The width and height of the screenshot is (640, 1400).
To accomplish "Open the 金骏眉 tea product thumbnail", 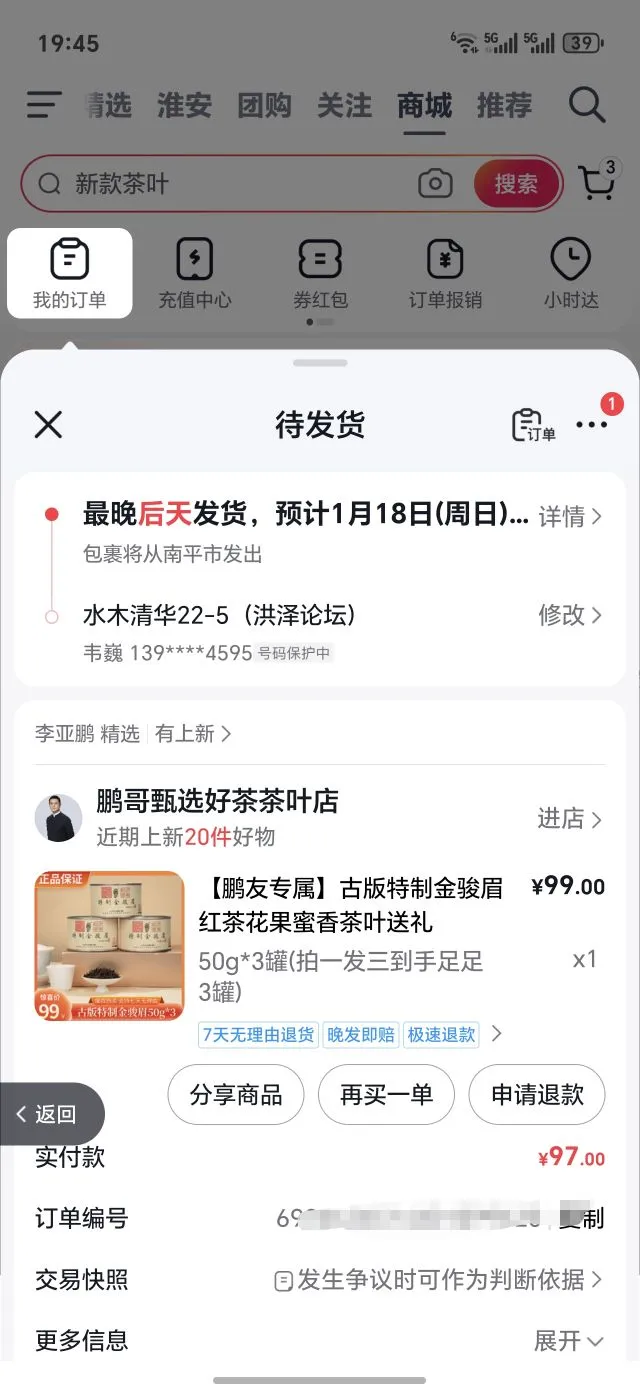I will (109, 946).
